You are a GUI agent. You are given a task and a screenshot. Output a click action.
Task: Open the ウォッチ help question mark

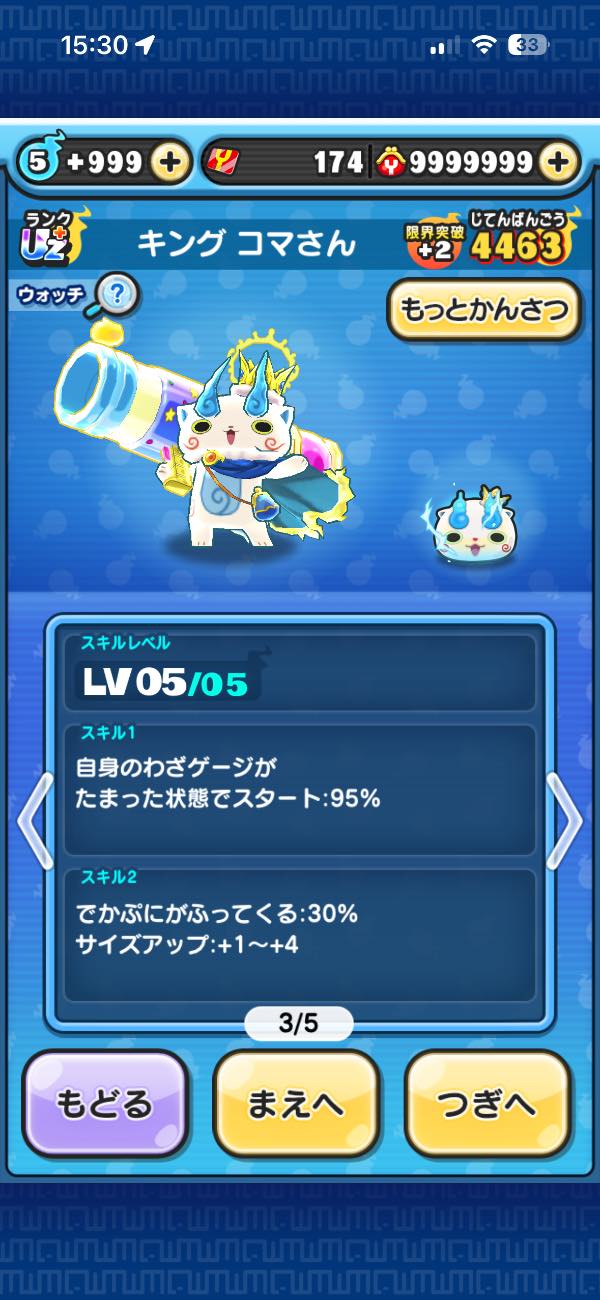(119, 294)
